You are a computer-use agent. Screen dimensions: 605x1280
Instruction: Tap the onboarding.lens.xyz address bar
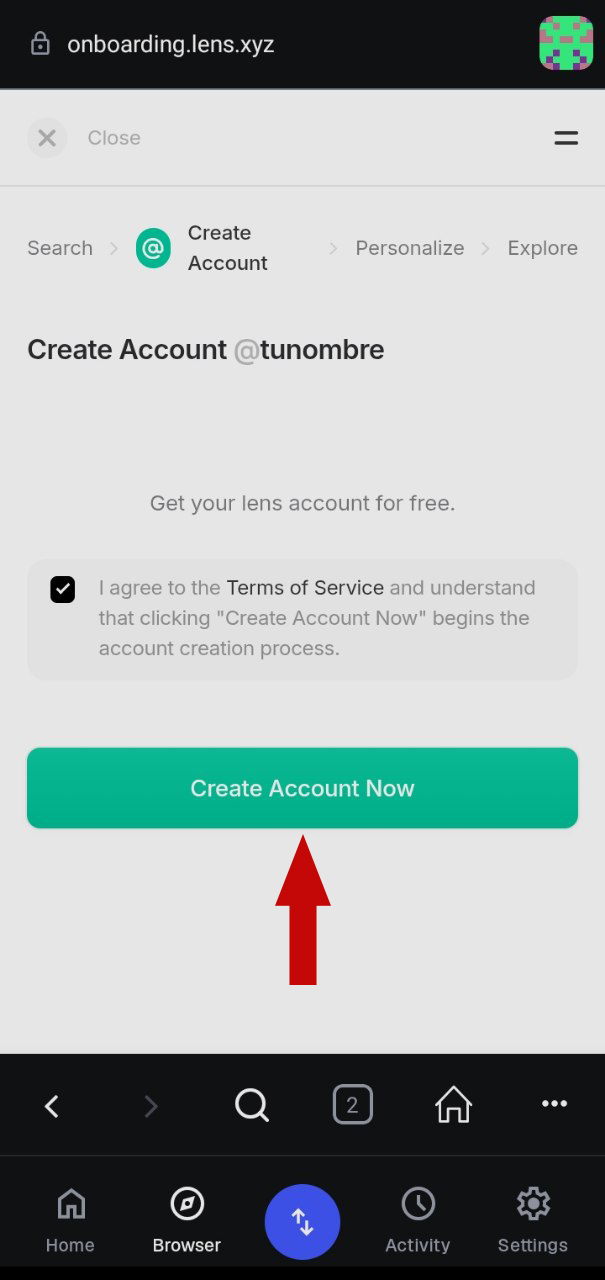170,45
